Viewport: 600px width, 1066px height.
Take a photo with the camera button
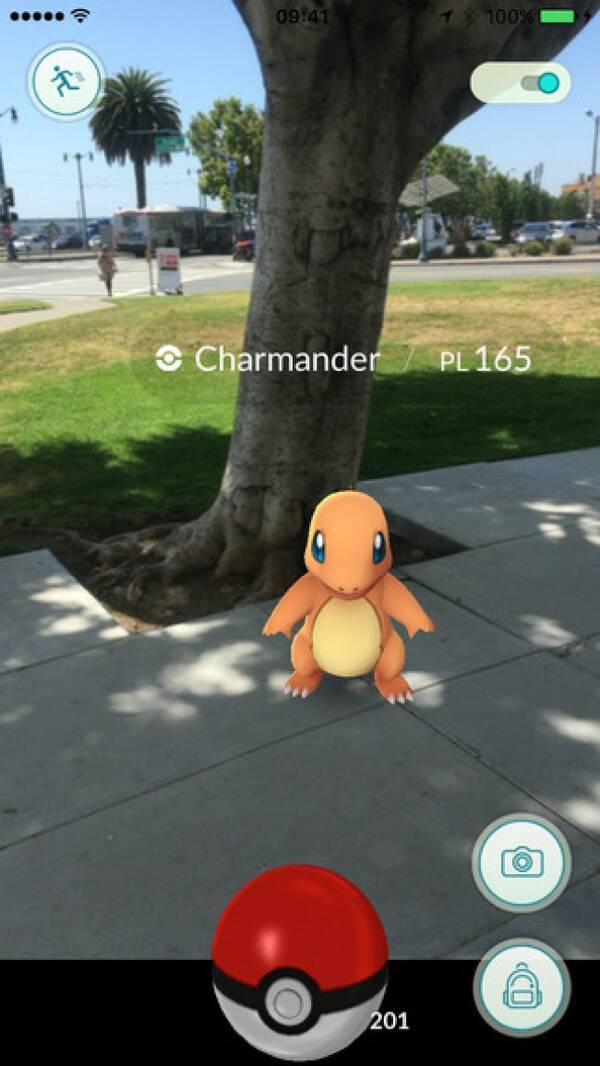point(521,861)
